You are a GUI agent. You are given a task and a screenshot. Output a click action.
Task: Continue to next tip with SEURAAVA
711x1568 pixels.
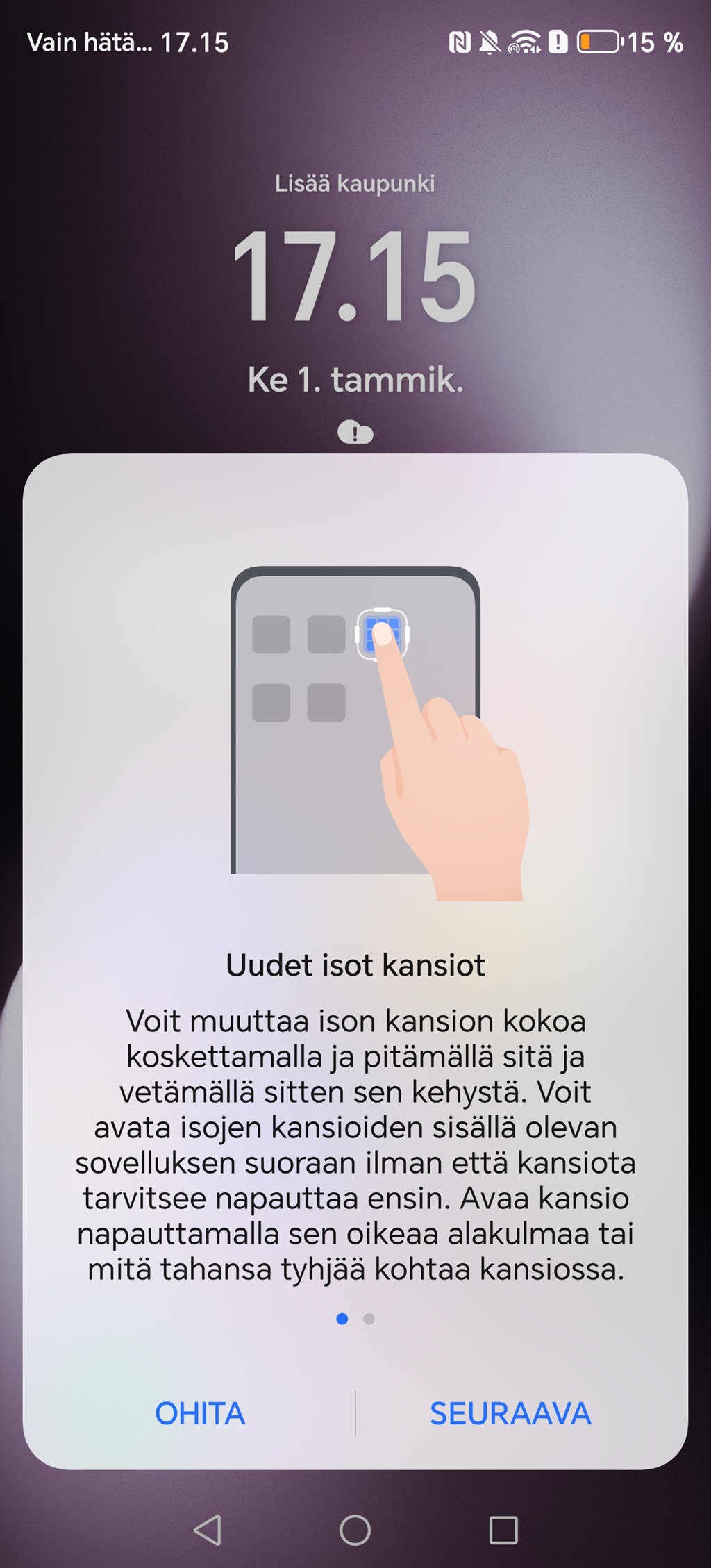pyautogui.click(x=510, y=1413)
